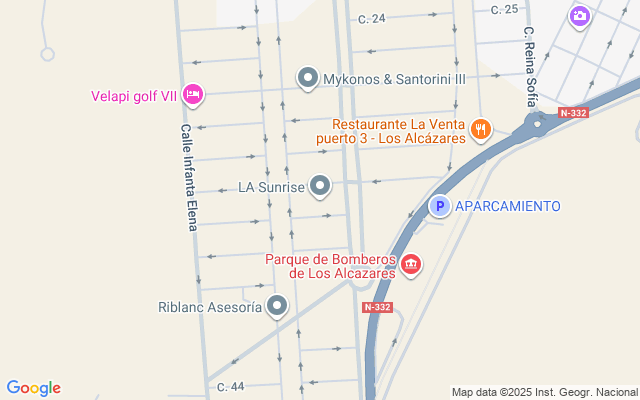The height and width of the screenshot is (400, 640).
Task: Open Parque de Bomberos de Los Alcazares marker
Action: (411, 264)
